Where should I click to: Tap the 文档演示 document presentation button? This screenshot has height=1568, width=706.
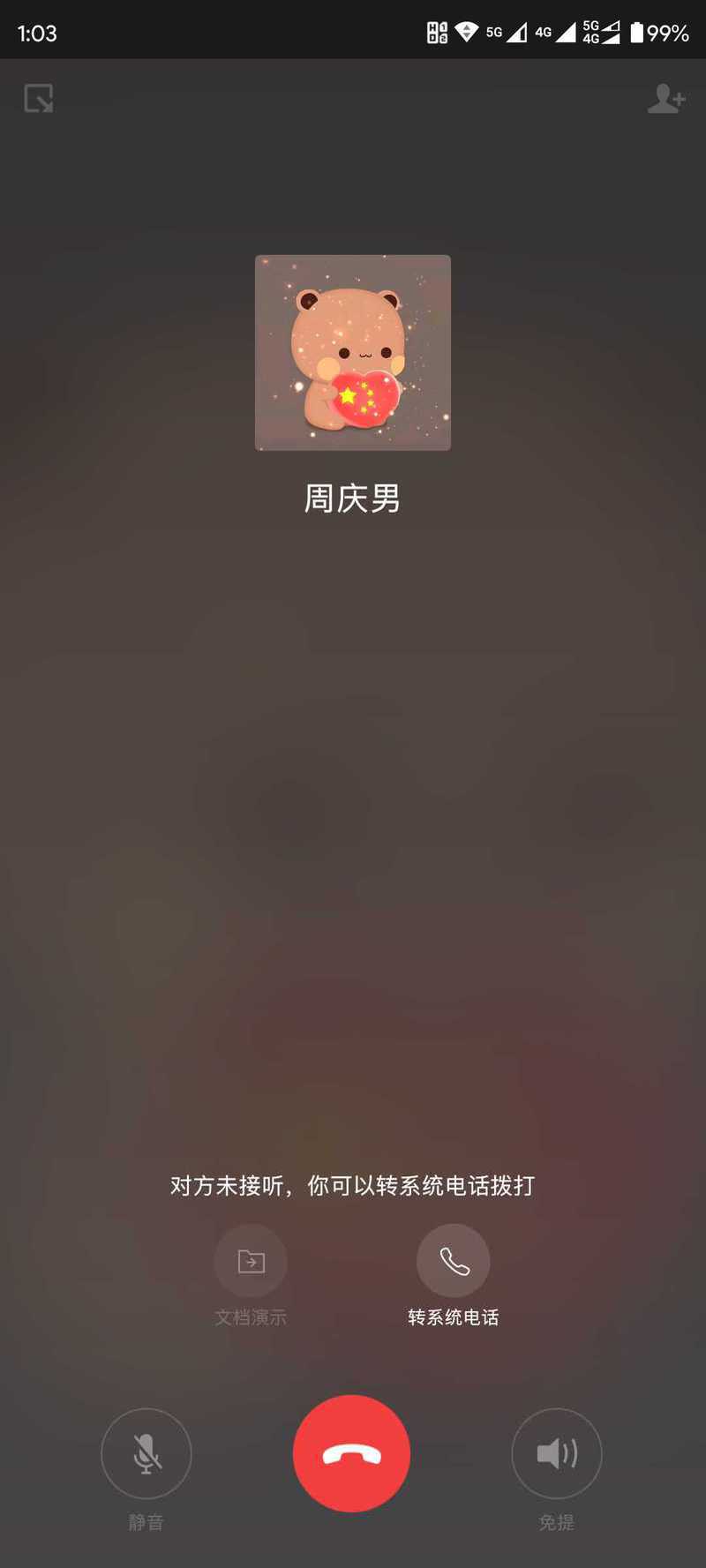[251, 1261]
